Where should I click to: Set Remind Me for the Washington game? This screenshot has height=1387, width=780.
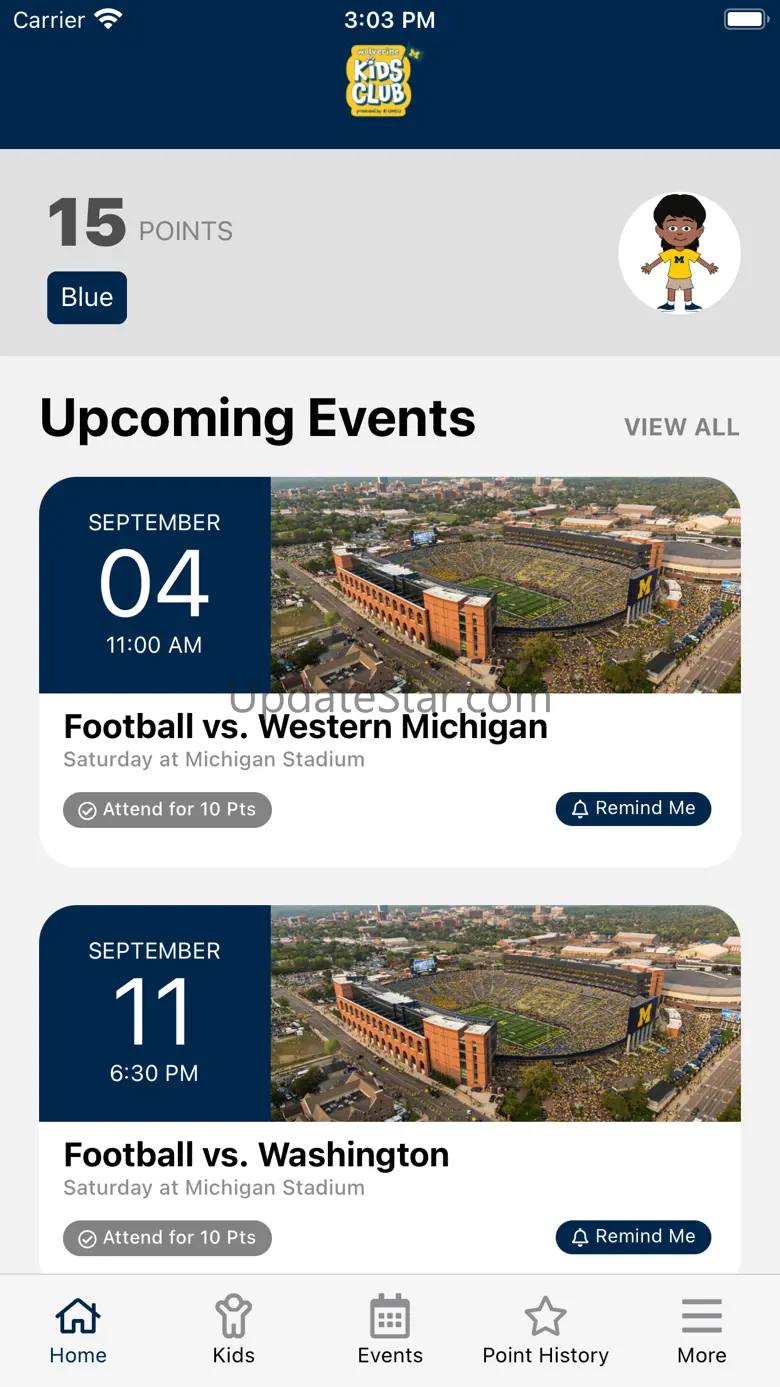[633, 1237]
